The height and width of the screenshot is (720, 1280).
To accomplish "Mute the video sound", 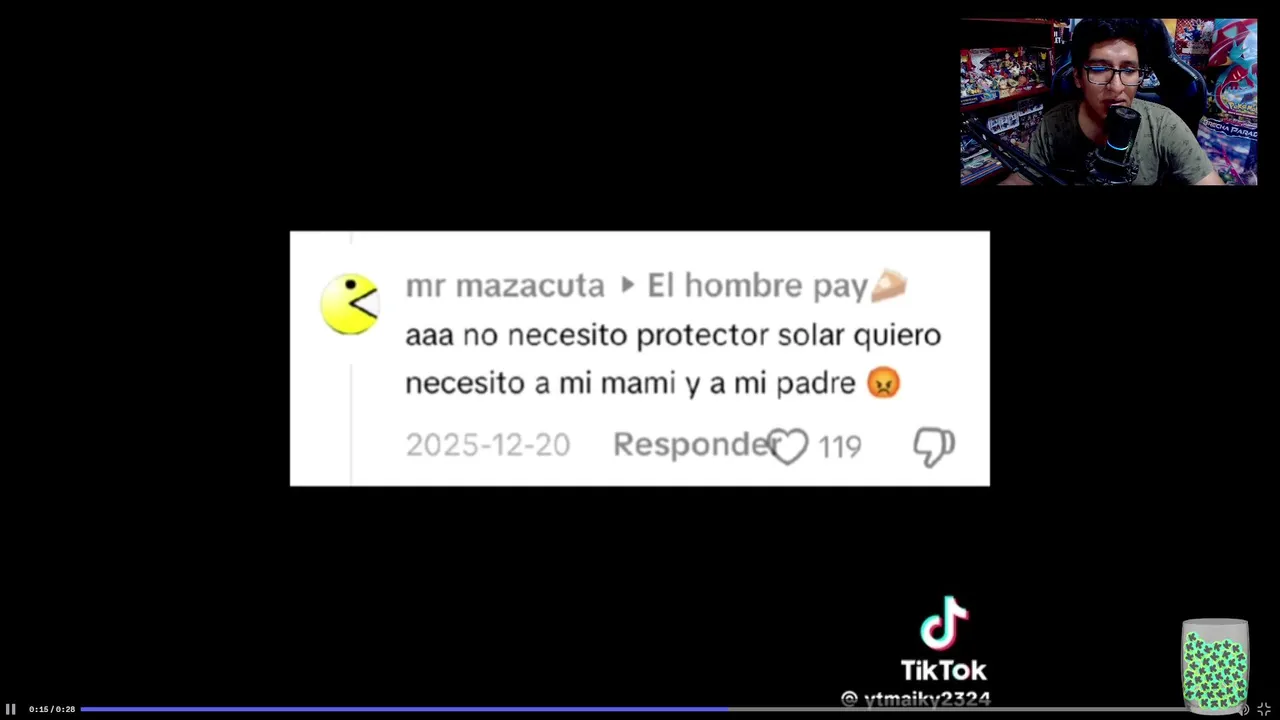I will (x=1243, y=710).
